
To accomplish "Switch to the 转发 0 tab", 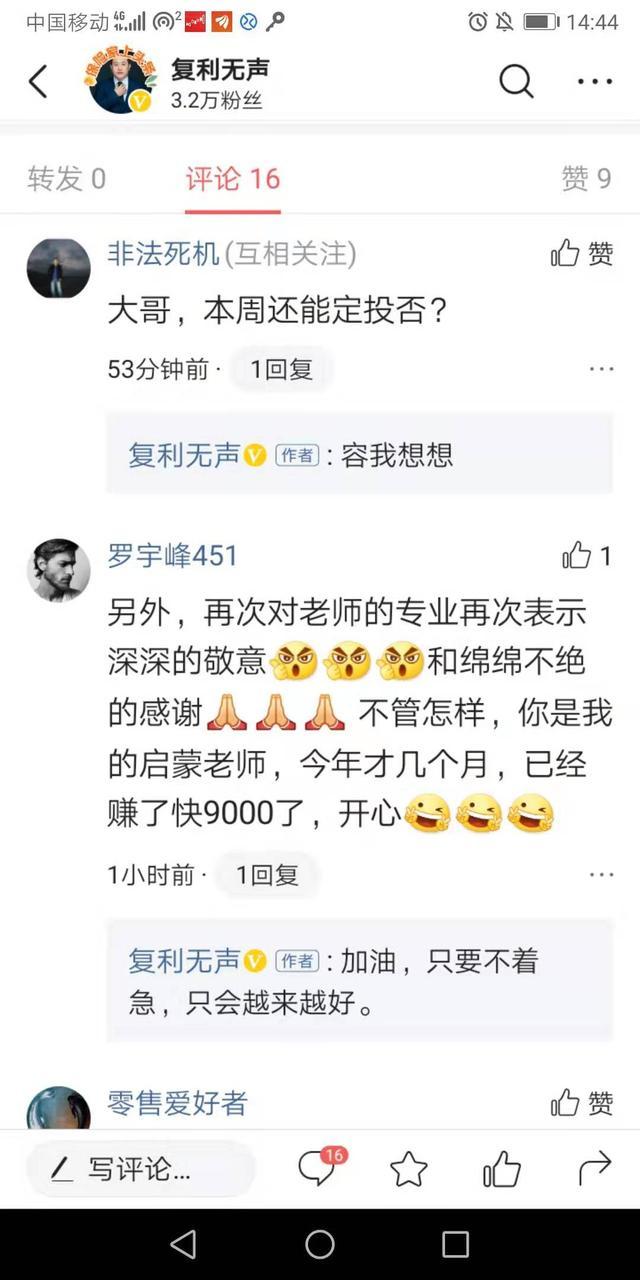I will point(66,179).
